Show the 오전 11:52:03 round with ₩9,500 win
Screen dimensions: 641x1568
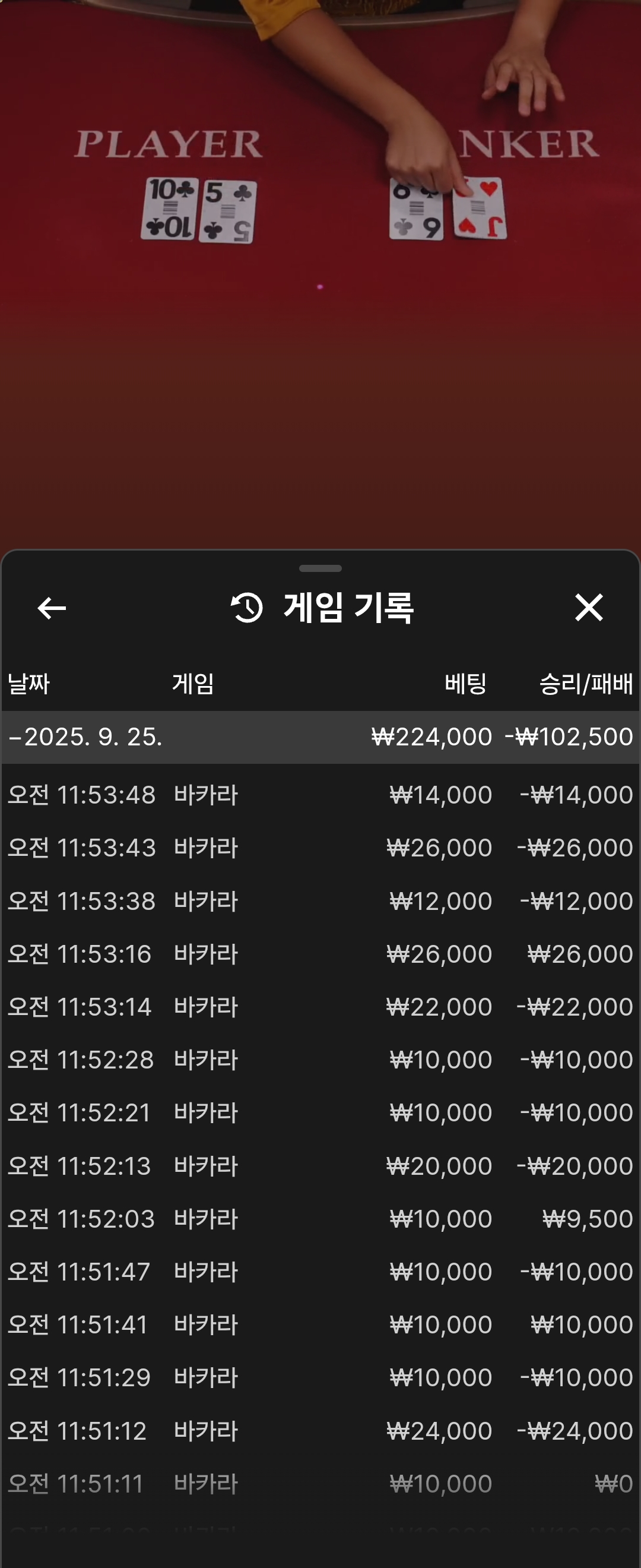[x=320, y=1219]
